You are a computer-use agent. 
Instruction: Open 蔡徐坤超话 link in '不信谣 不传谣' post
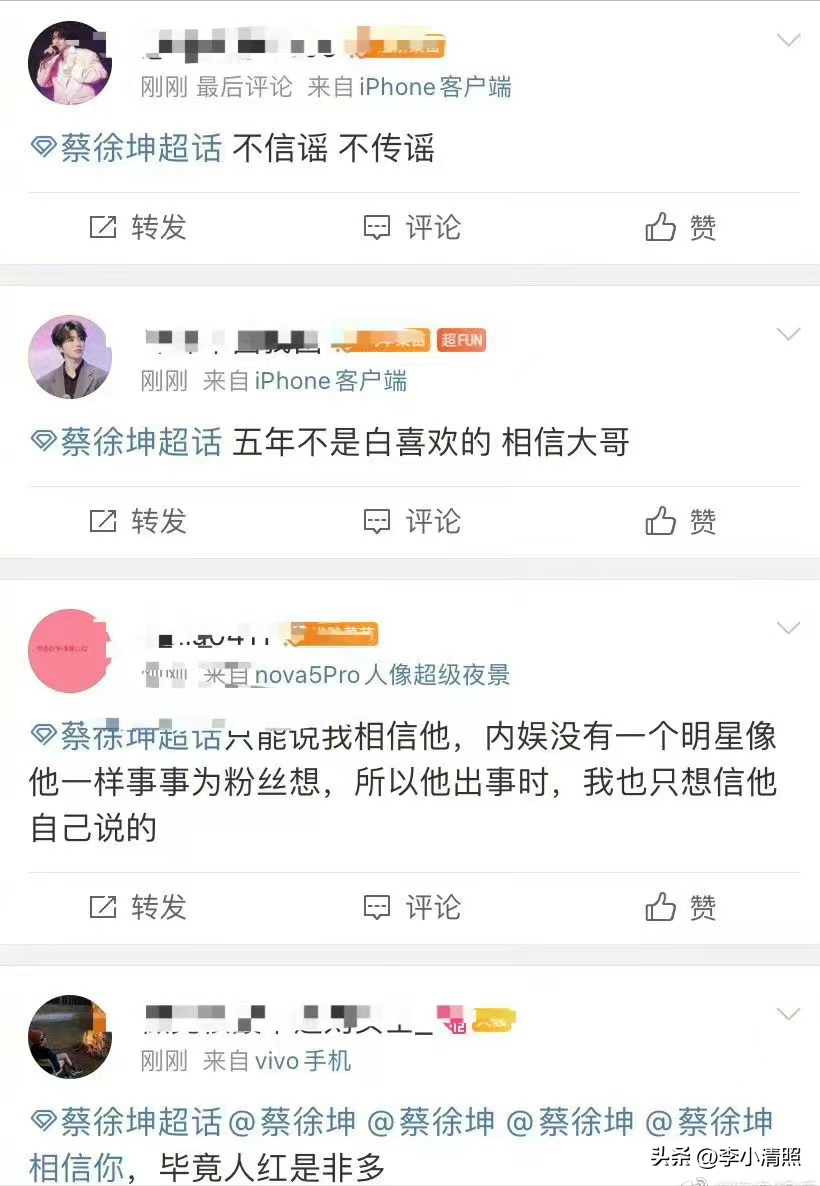(126, 149)
